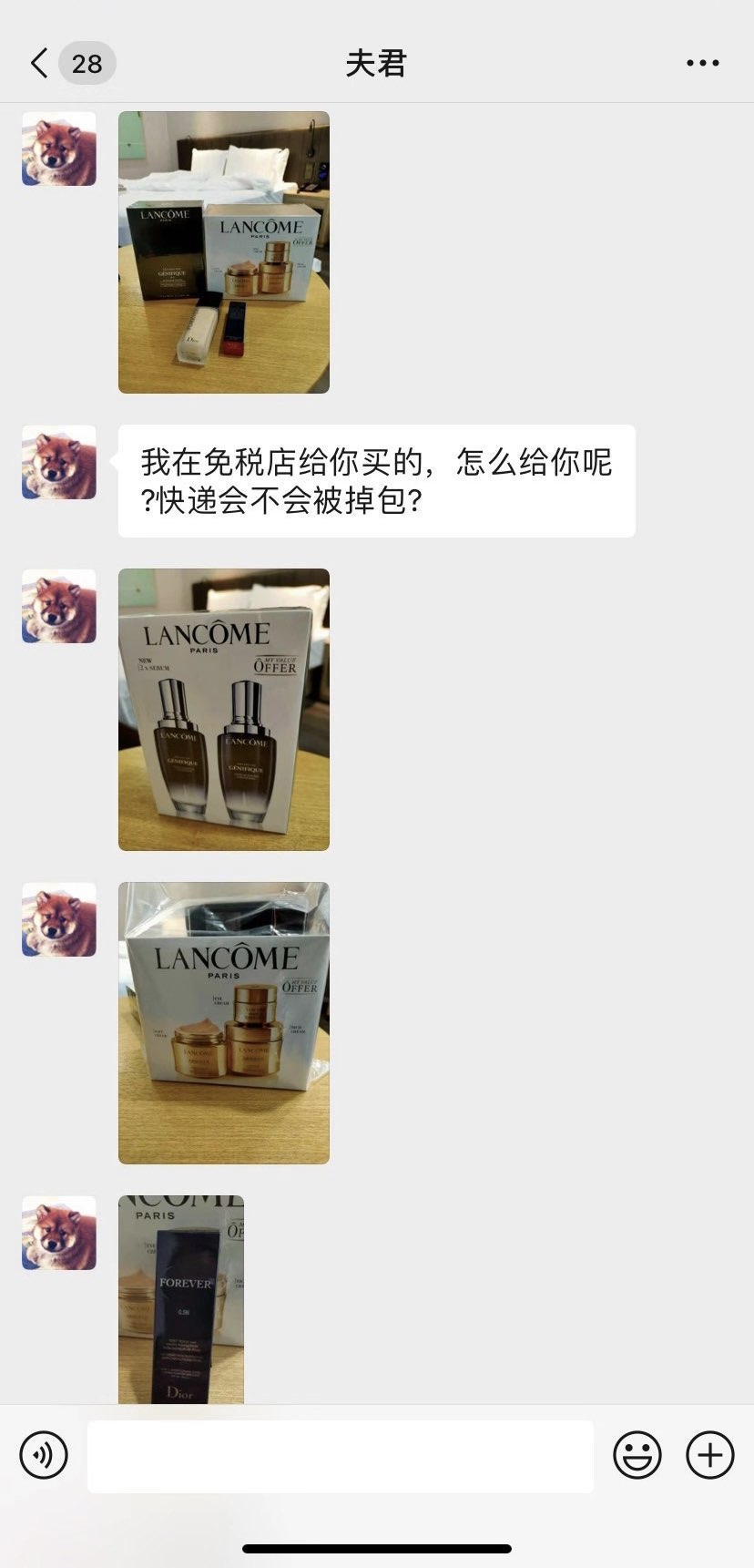Open sender's profile from avatar beside text message
754x1568 pixels.
click(59, 462)
